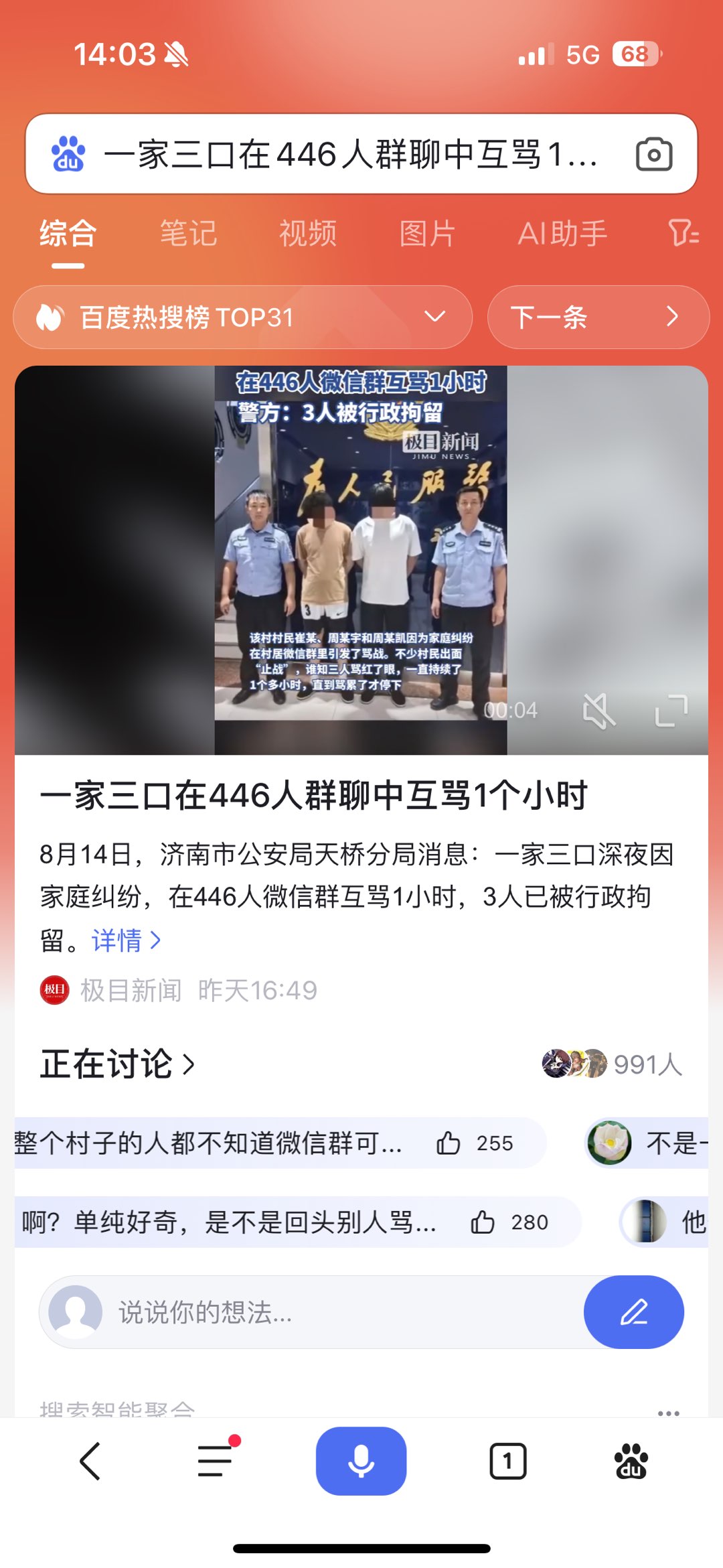Expand the video to fullscreen
Screen dimensions: 723x1568
(671, 710)
